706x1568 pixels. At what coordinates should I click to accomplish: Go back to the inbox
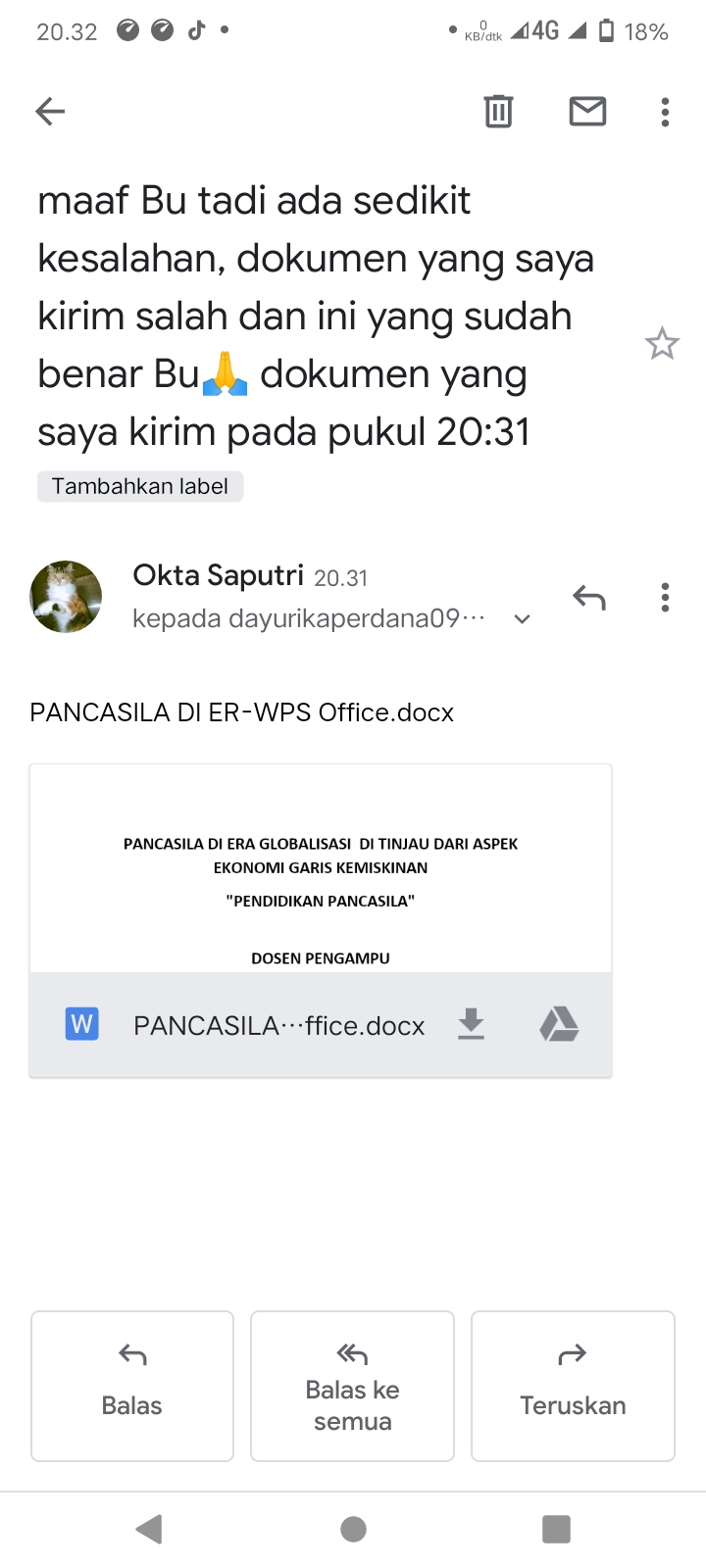pyautogui.click(x=50, y=112)
